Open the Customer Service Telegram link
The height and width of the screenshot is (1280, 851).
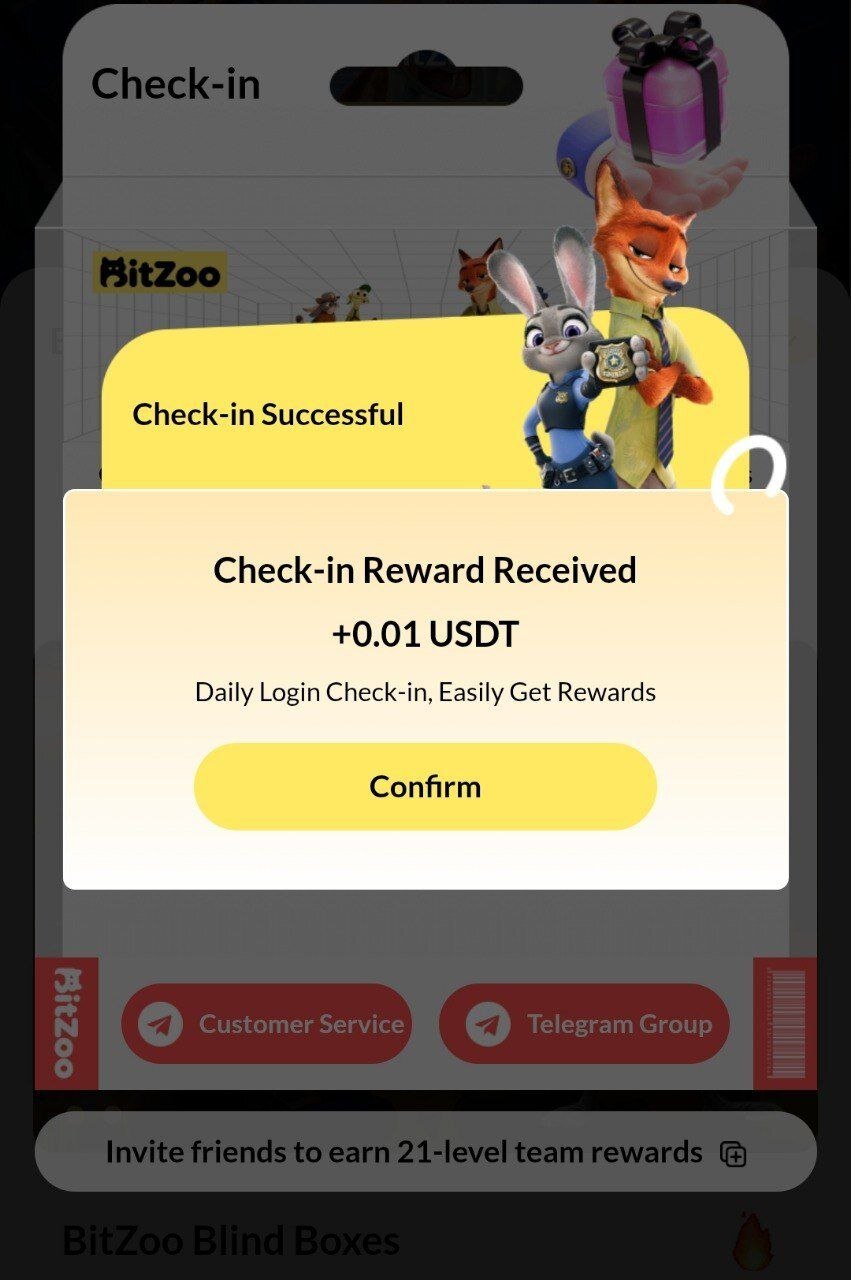pyautogui.click(x=266, y=1024)
